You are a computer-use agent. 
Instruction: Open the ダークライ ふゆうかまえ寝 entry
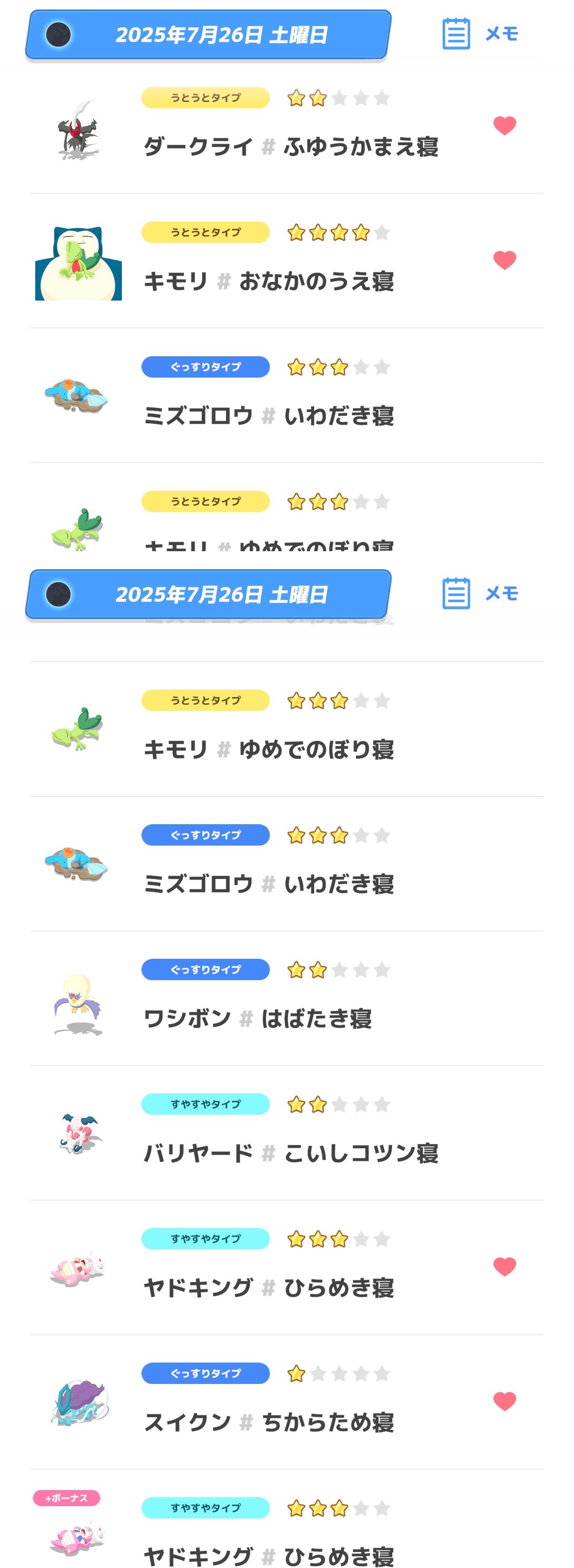point(290,146)
